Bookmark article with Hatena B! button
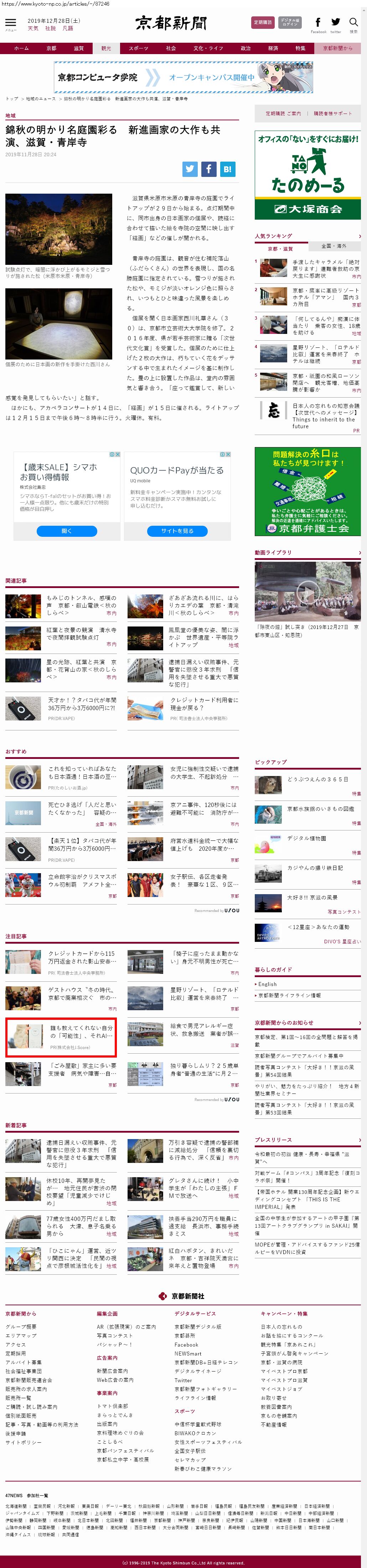Image resolution: width=367 pixels, height=1568 pixels. pyautogui.click(x=227, y=169)
